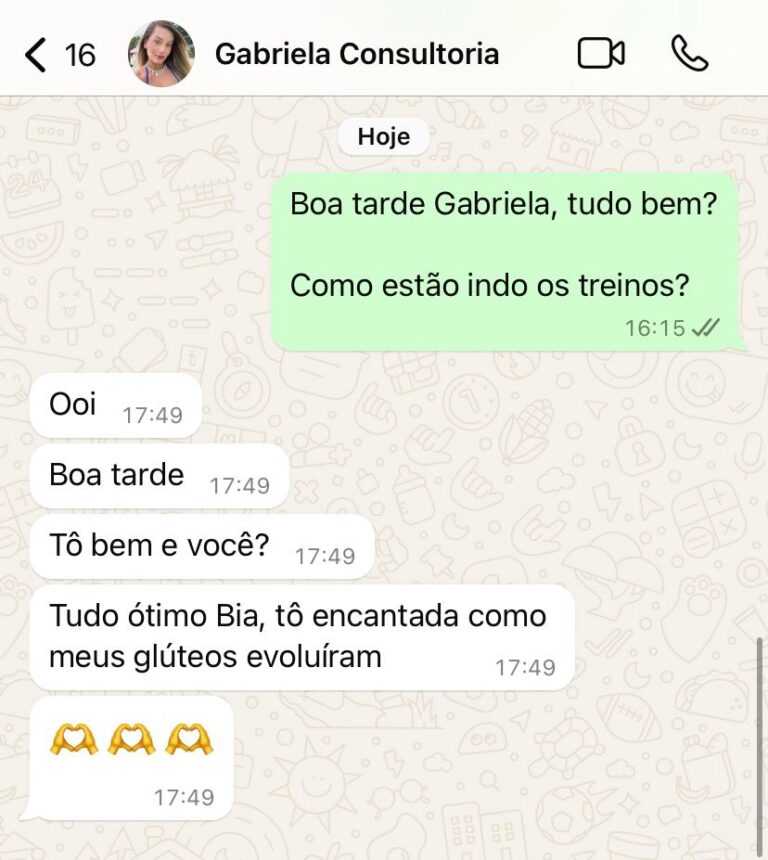Image resolution: width=768 pixels, height=860 pixels.
Task: Open contact info for Gabriela Consultoria
Action: click(356, 54)
